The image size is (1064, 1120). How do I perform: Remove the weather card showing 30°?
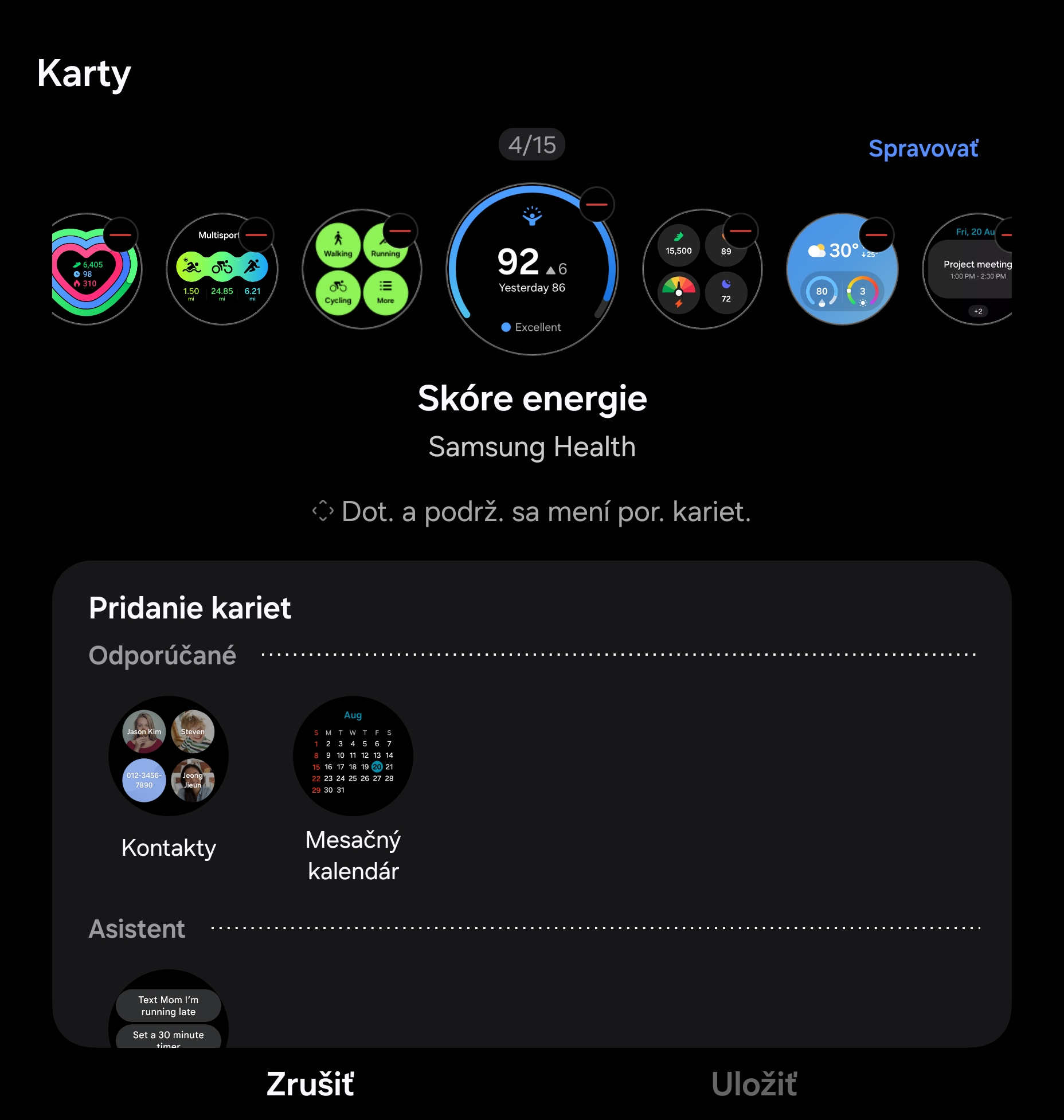pyautogui.click(x=876, y=235)
